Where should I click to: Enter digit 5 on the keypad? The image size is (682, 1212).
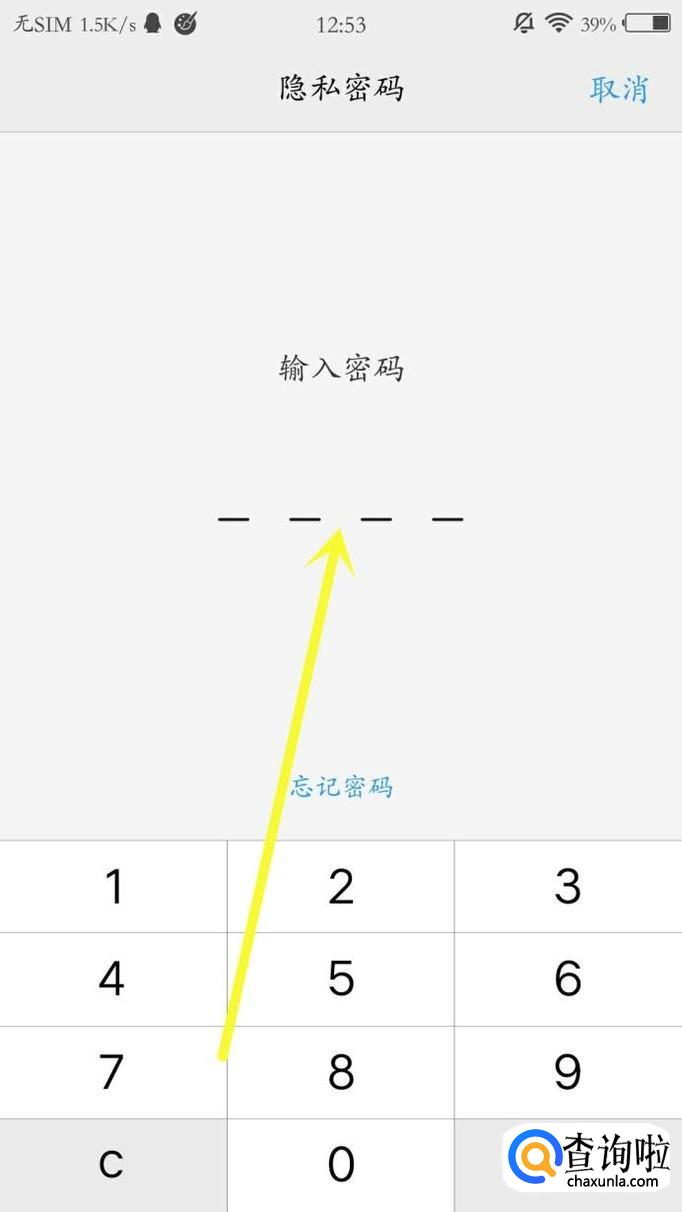(x=341, y=979)
